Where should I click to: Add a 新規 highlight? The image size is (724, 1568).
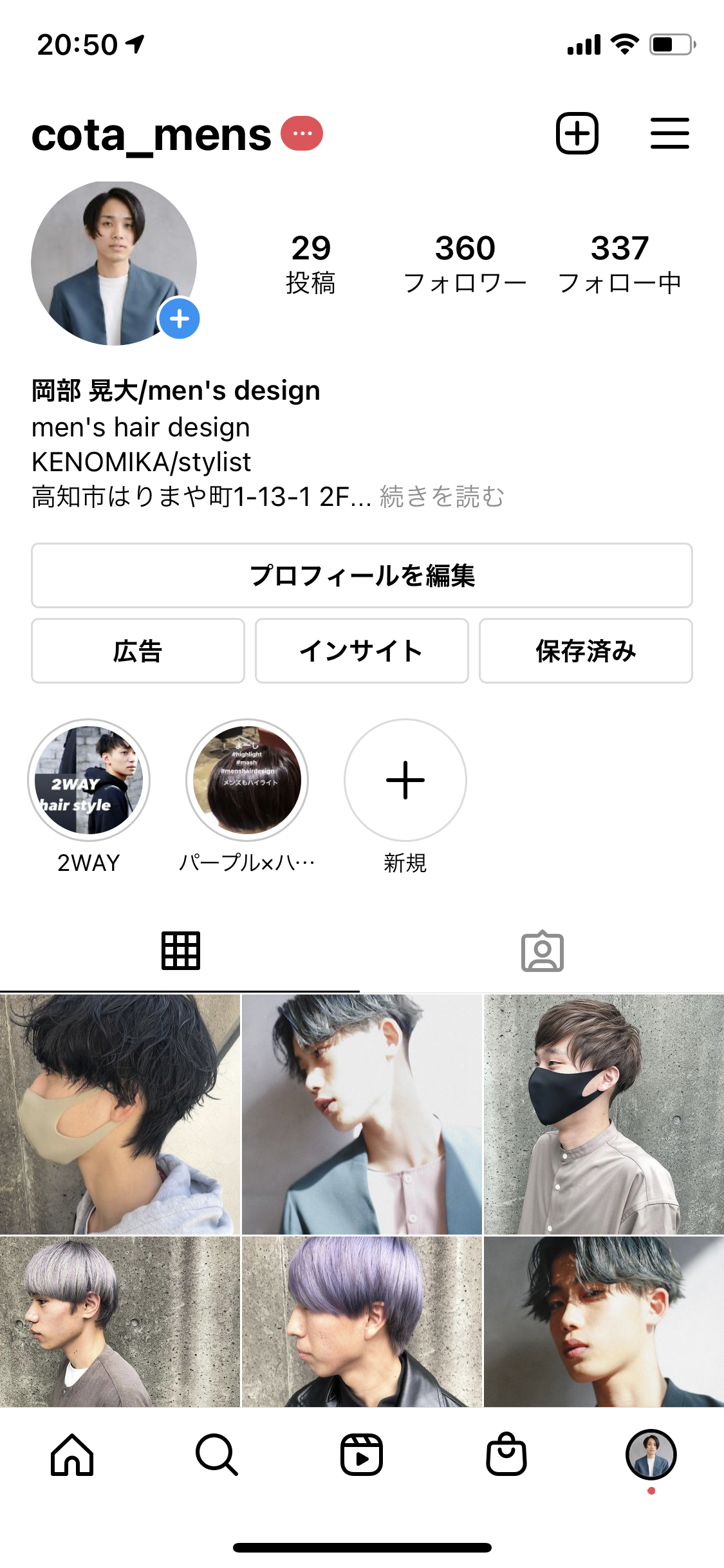click(405, 780)
